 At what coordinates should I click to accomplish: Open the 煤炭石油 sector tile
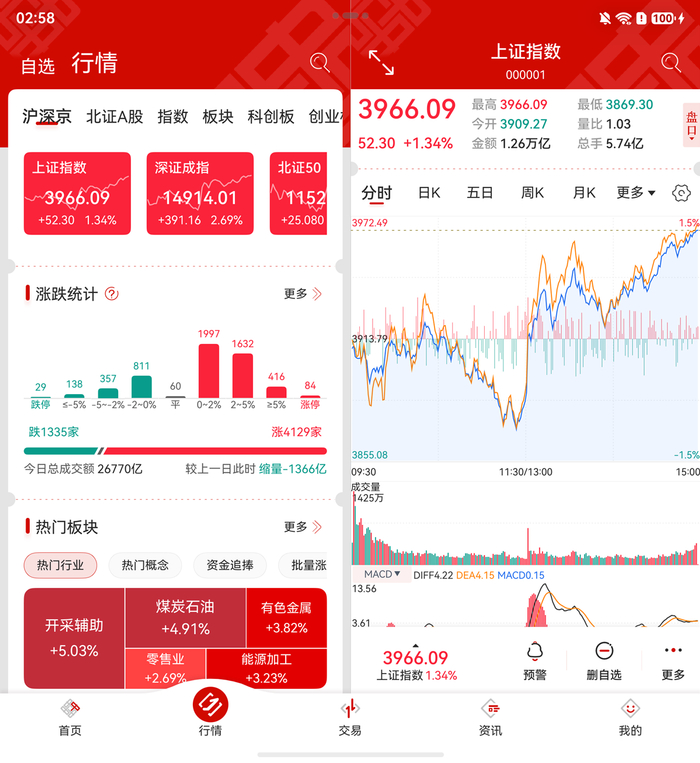point(185,618)
